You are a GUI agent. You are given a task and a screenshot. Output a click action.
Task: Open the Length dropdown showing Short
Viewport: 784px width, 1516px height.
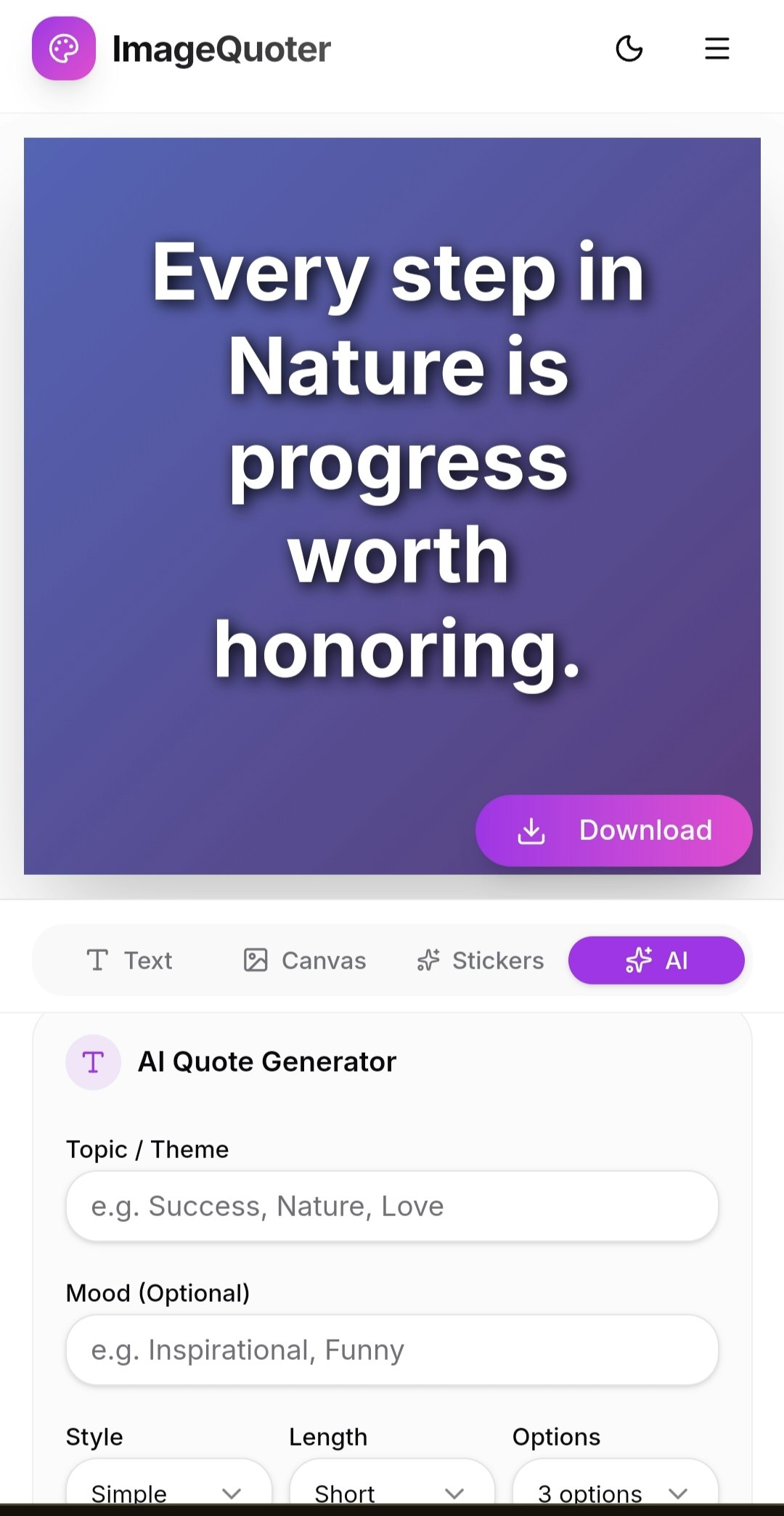(x=392, y=1490)
